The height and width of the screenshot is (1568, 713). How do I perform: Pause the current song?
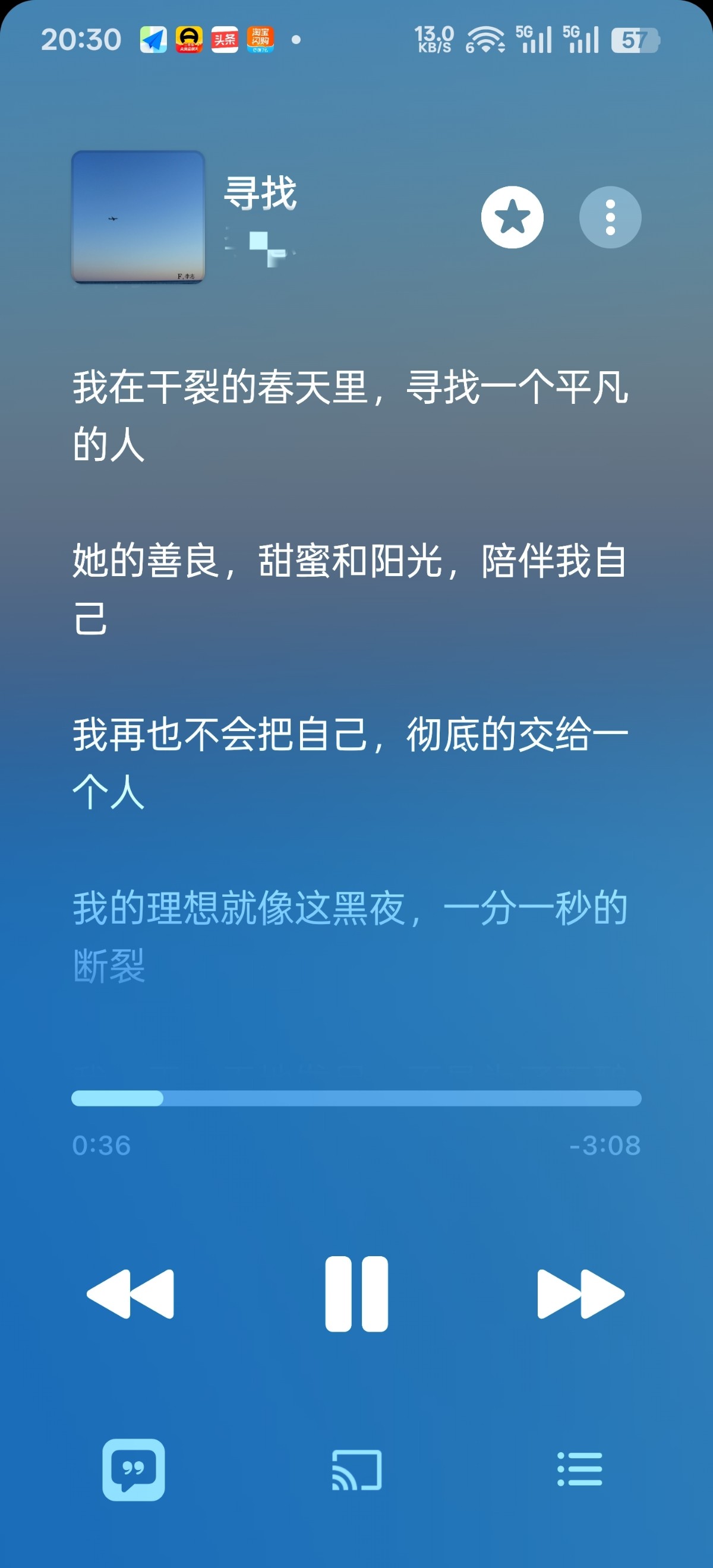tap(356, 1294)
